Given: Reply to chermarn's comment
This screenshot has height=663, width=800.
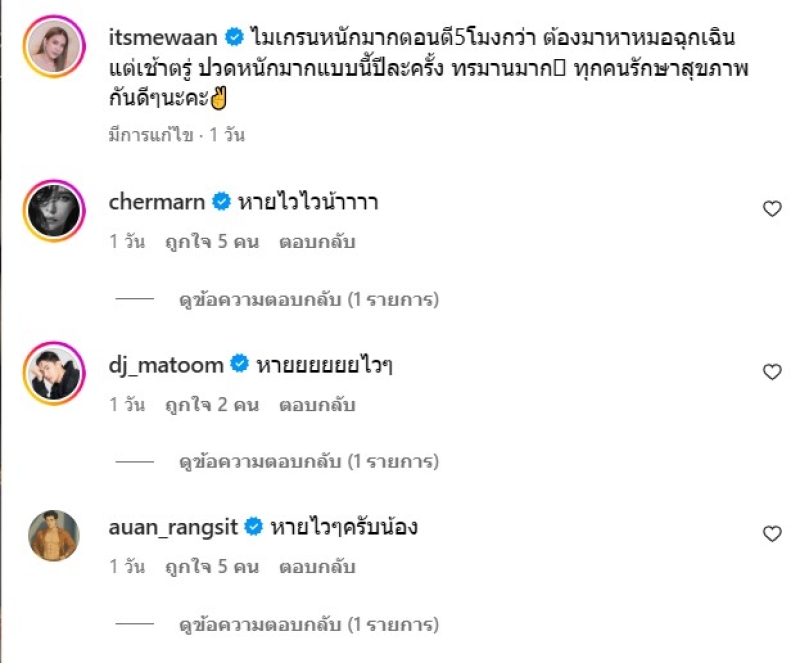Looking at the screenshot, I should (x=317, y=242).
